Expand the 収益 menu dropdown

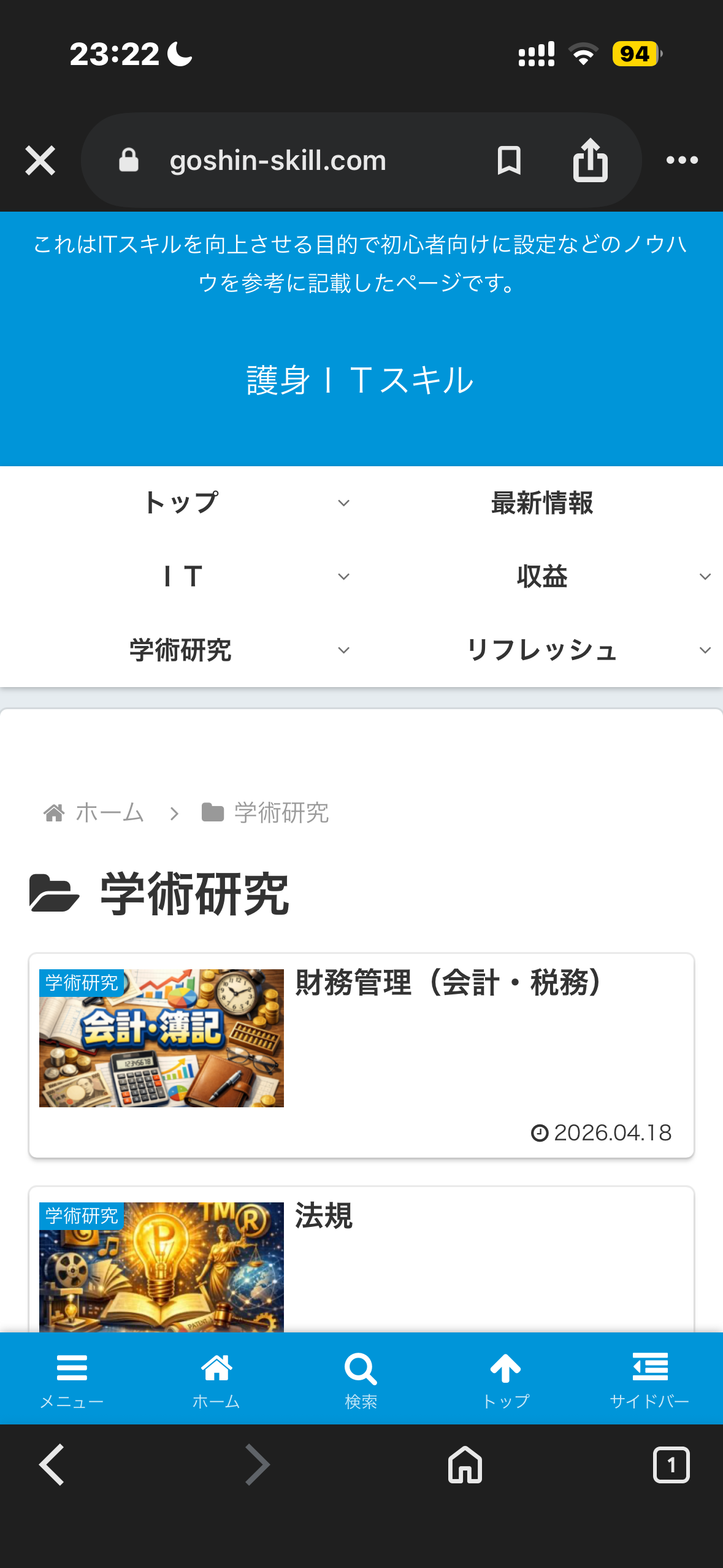pos(705,577)
